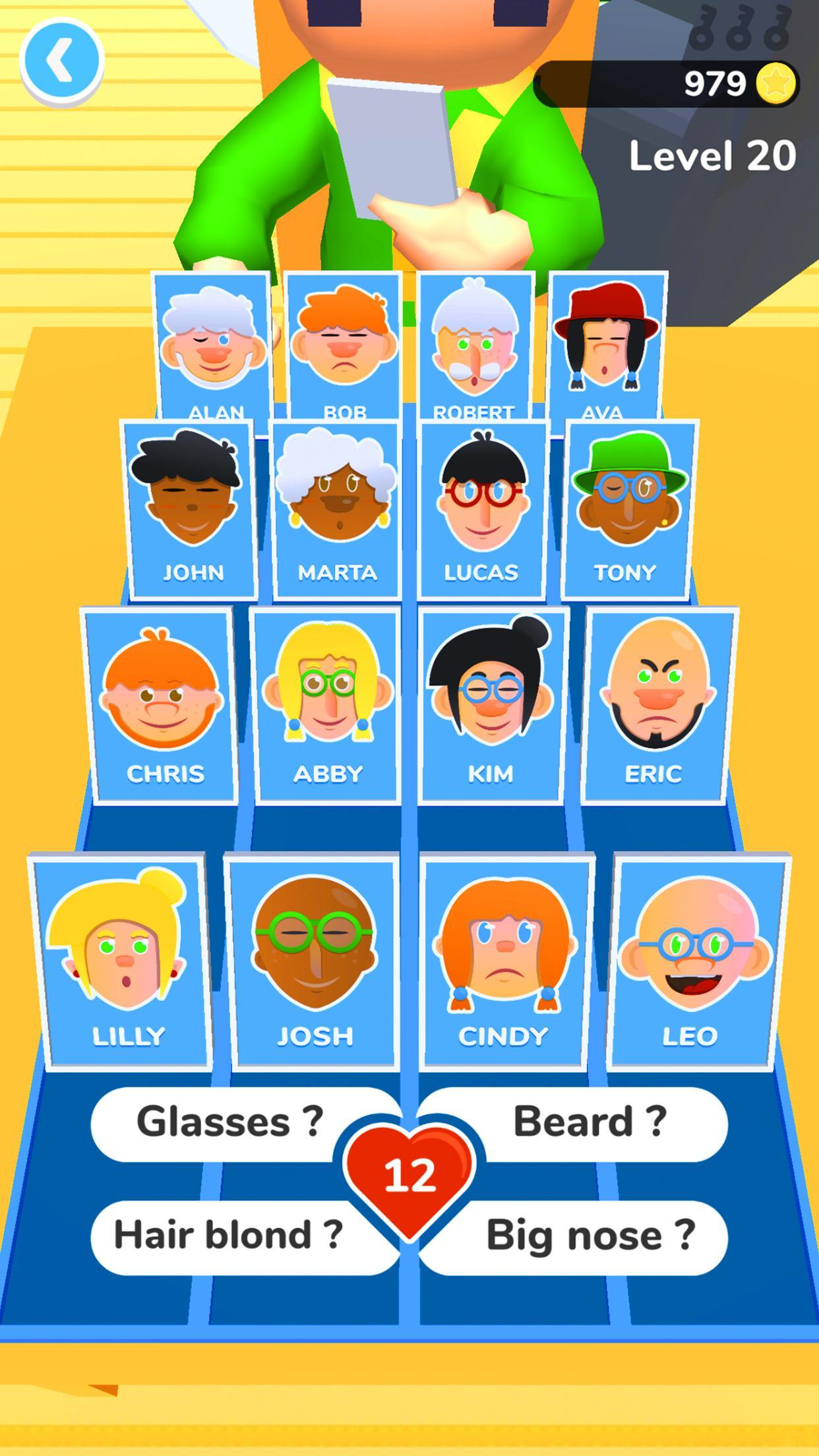Image resolution: width=819 pixels, height=1456 pixels.
Task: Tap the back arrow button
Action: (61, 61)
